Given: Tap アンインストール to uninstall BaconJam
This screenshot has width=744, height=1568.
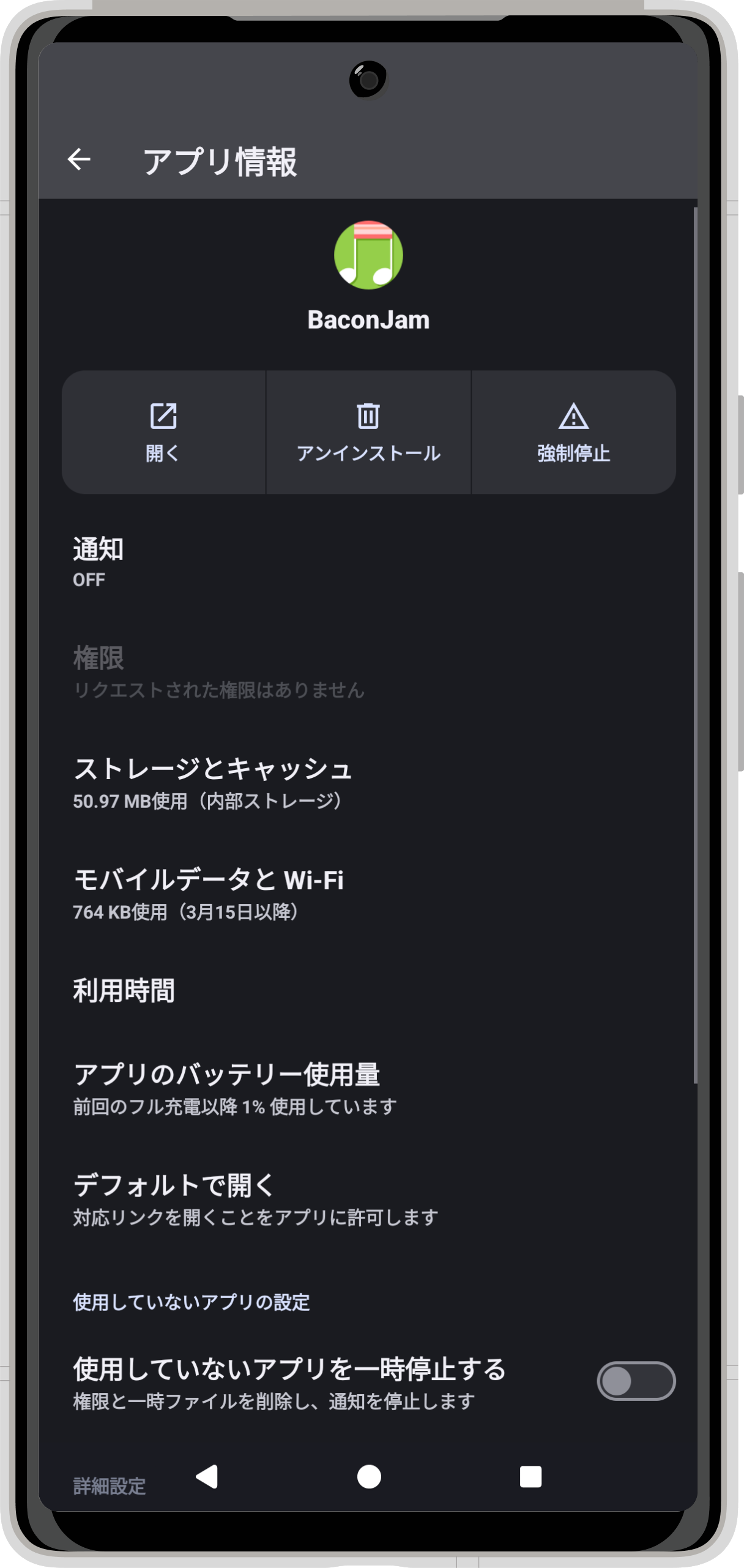Looking at the screenshot, I should pyautogui.click(x=368, y=432).
